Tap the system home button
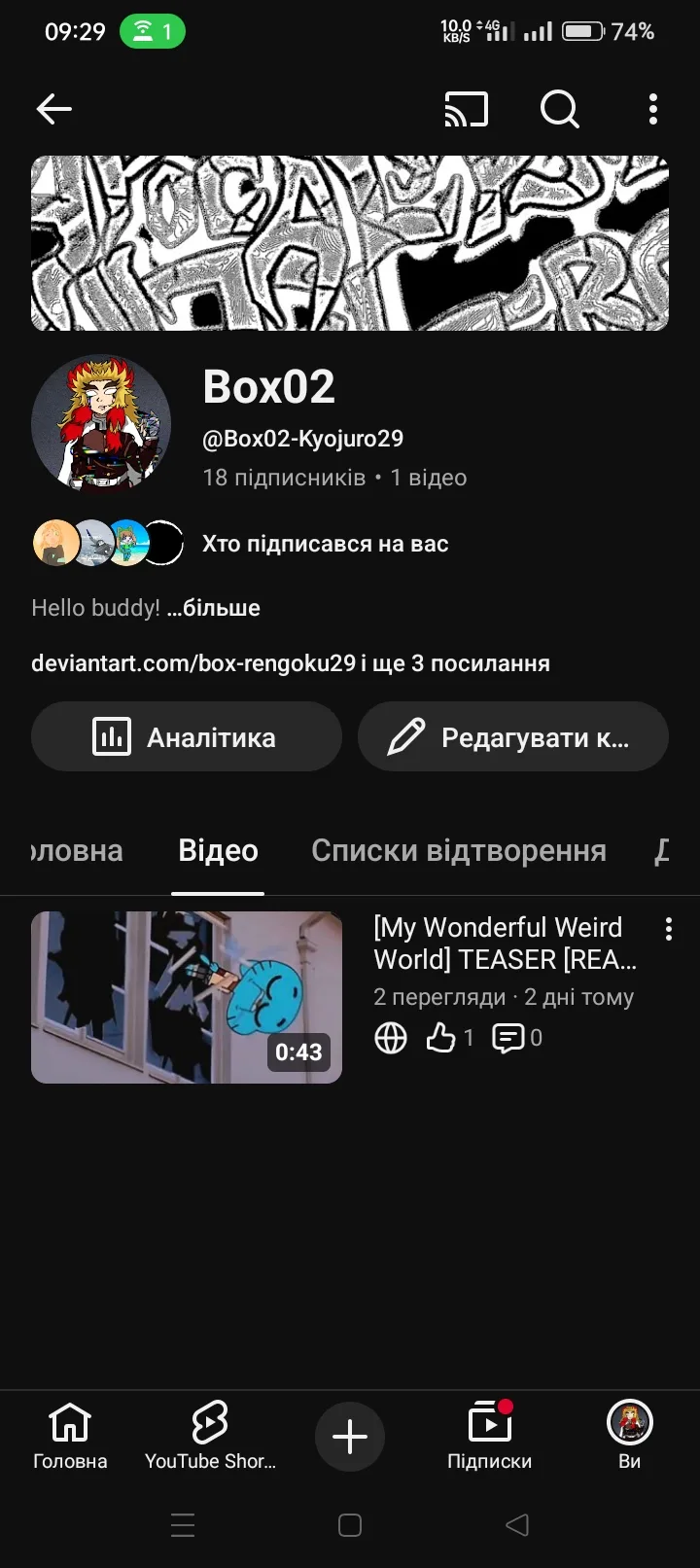700x1568 pixels. click(350, 1525)
